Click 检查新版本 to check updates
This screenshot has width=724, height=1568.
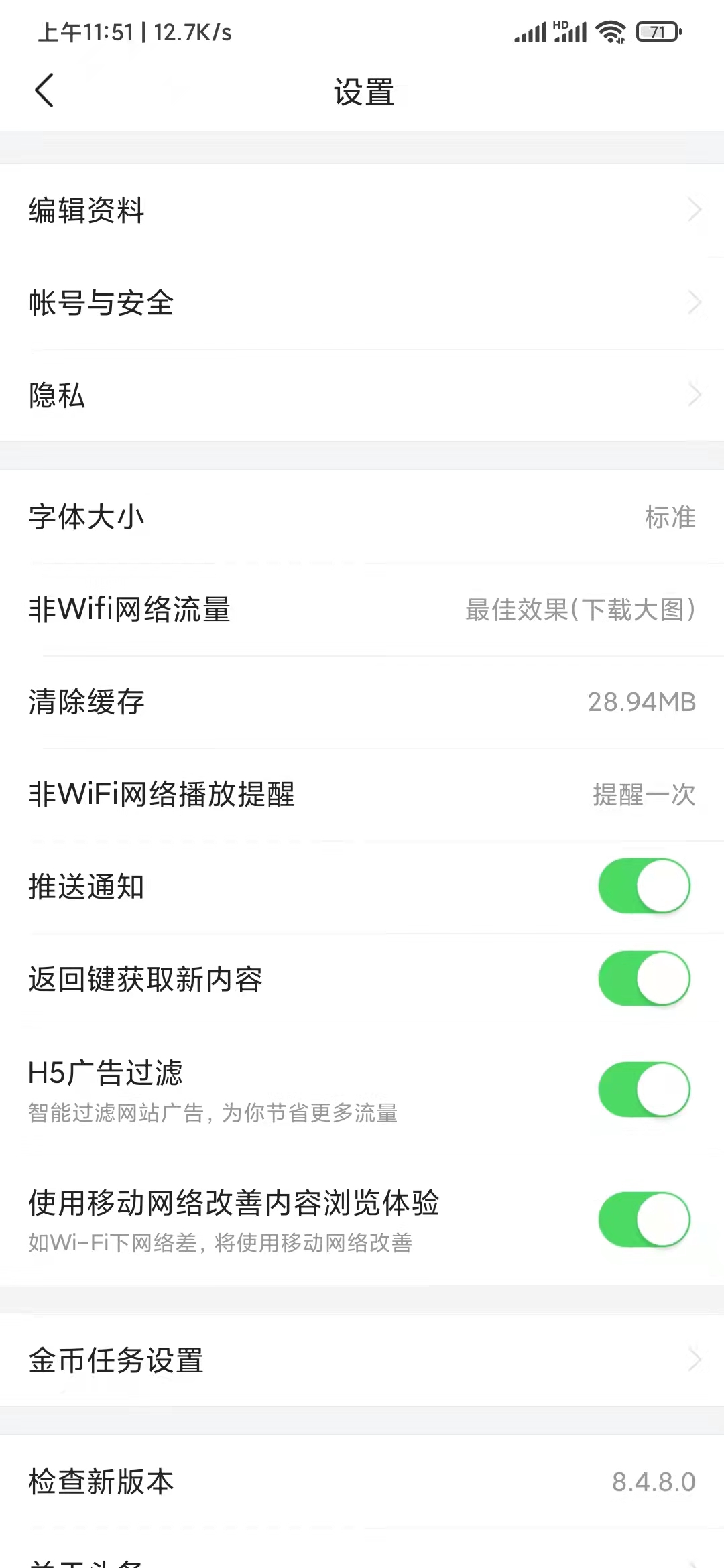coord(101,1481)
